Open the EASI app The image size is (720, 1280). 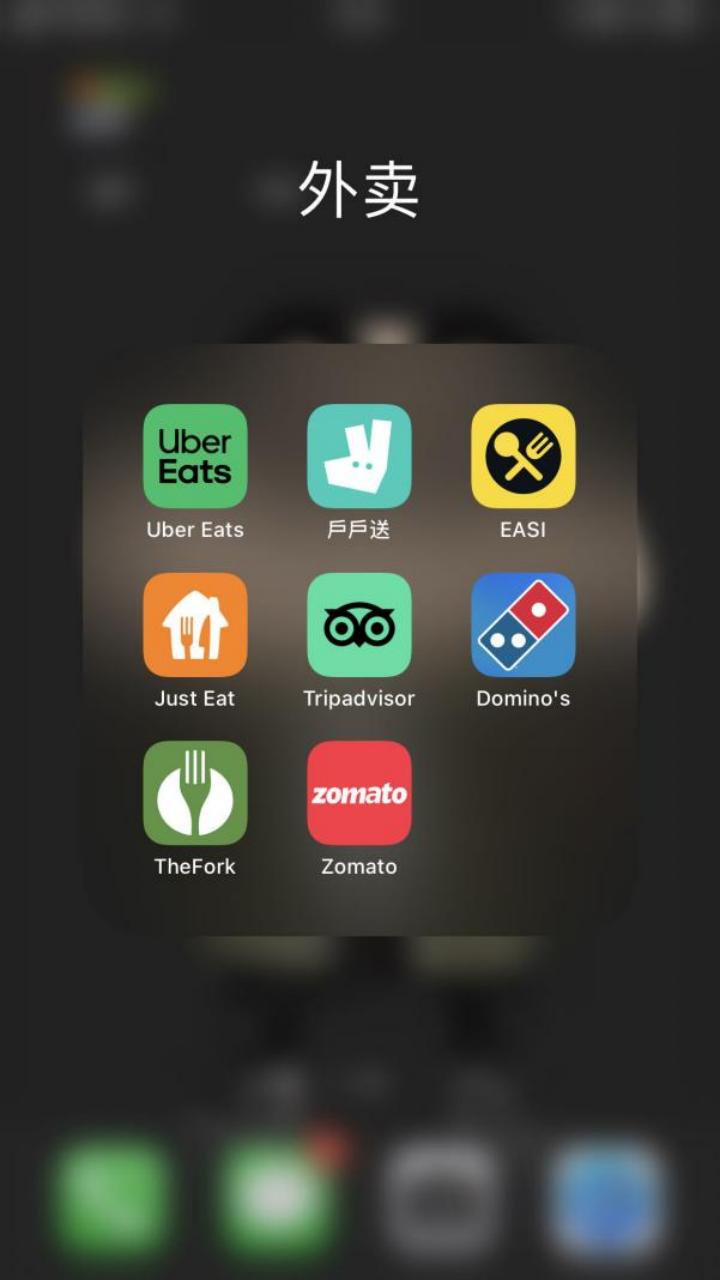point(523,456)
